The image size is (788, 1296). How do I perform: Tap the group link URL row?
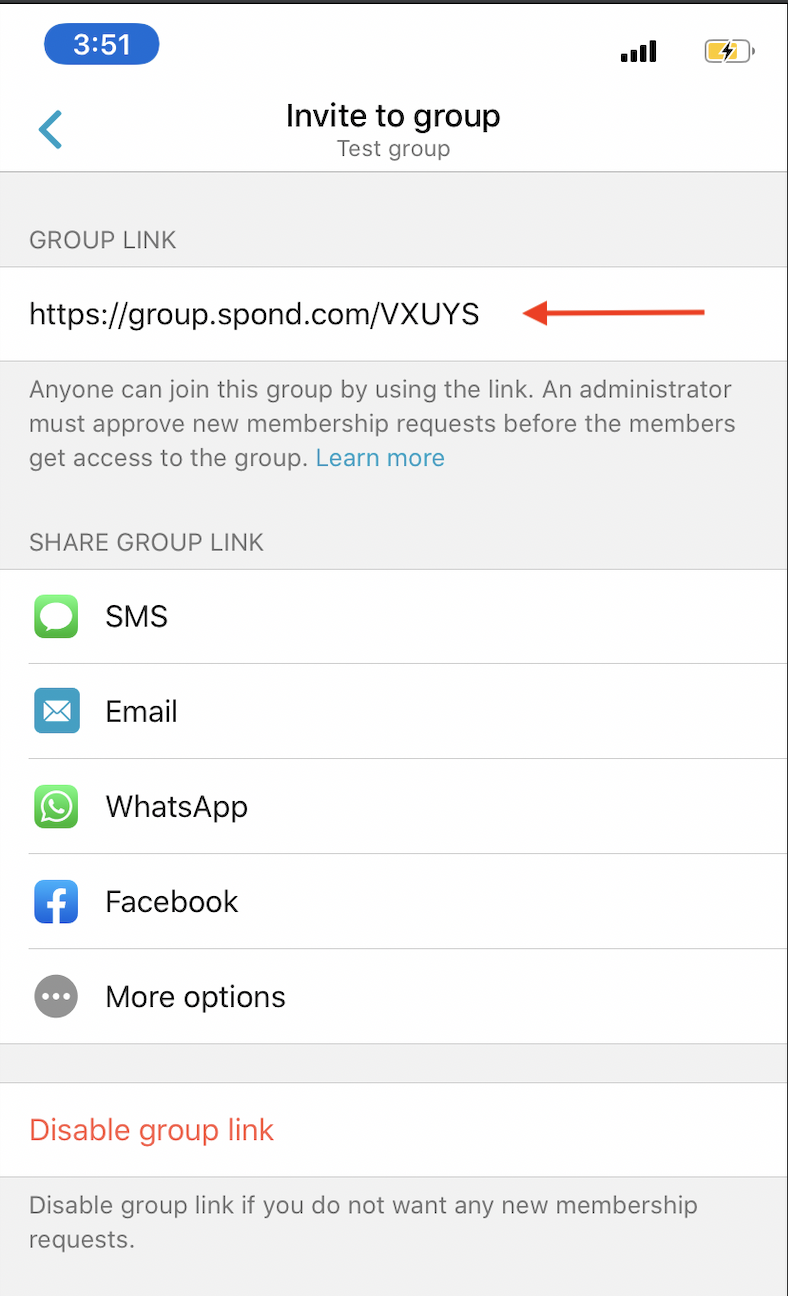pyautogui.click(x=394, y=314)
